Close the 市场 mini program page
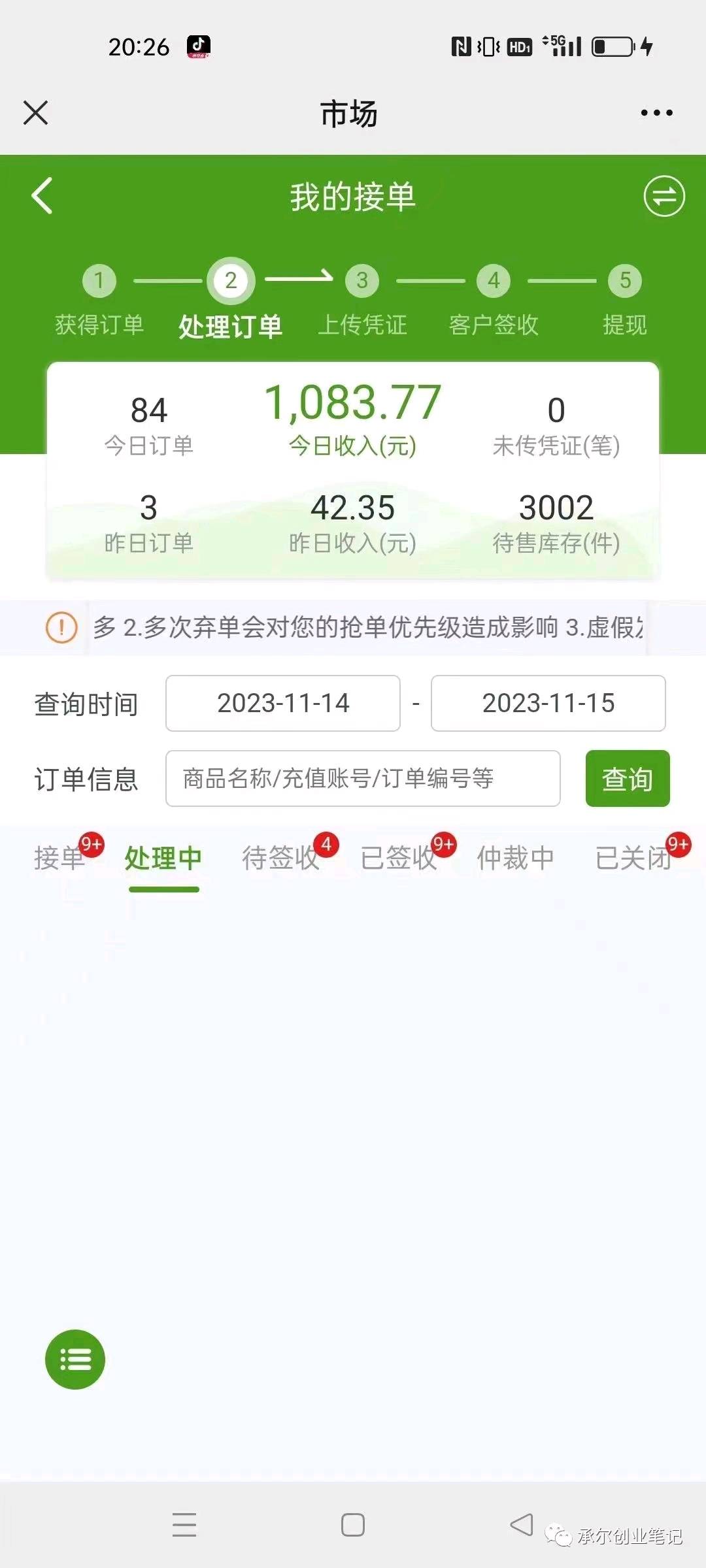Image resolution: width=706 pixels, height=1568 pixels. click(x=36, y=113)
